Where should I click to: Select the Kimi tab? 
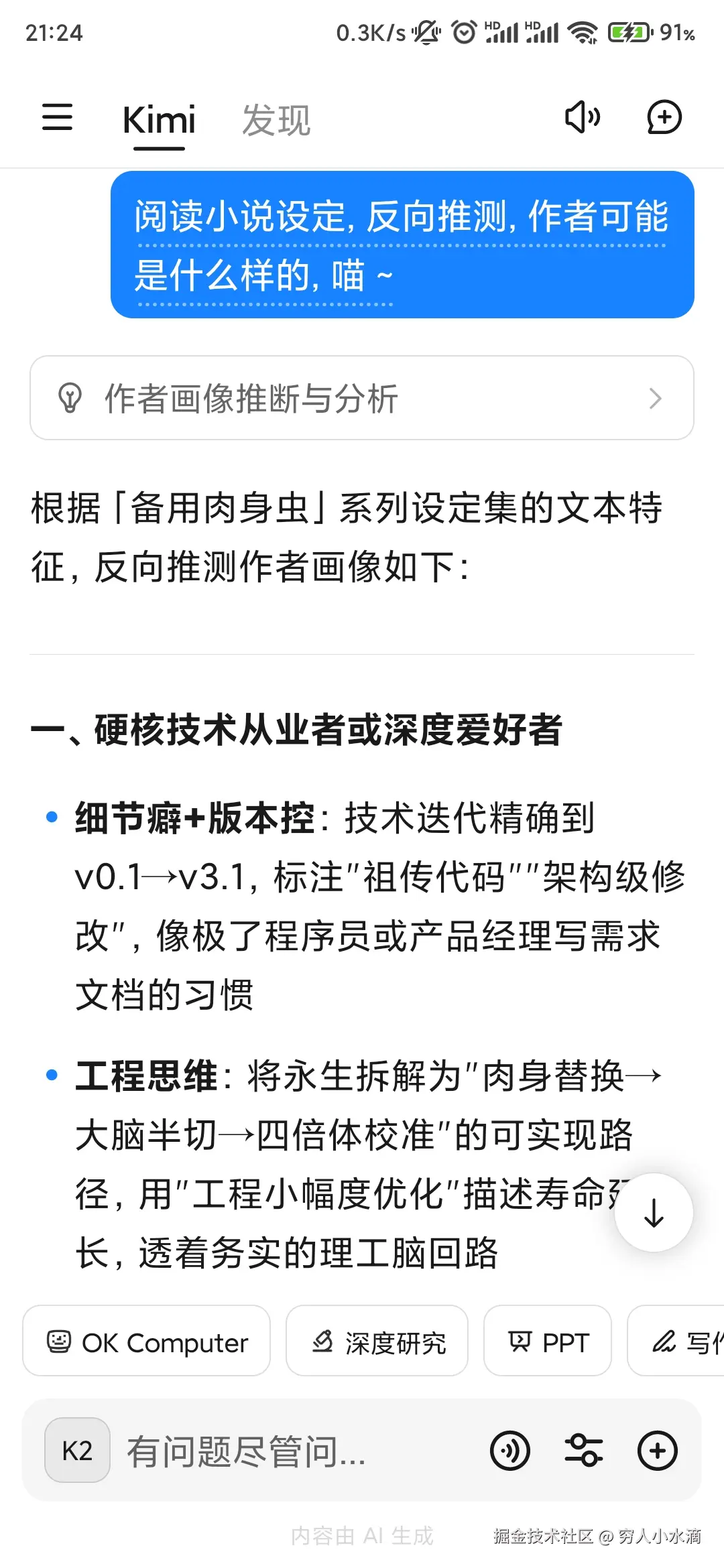159,121
